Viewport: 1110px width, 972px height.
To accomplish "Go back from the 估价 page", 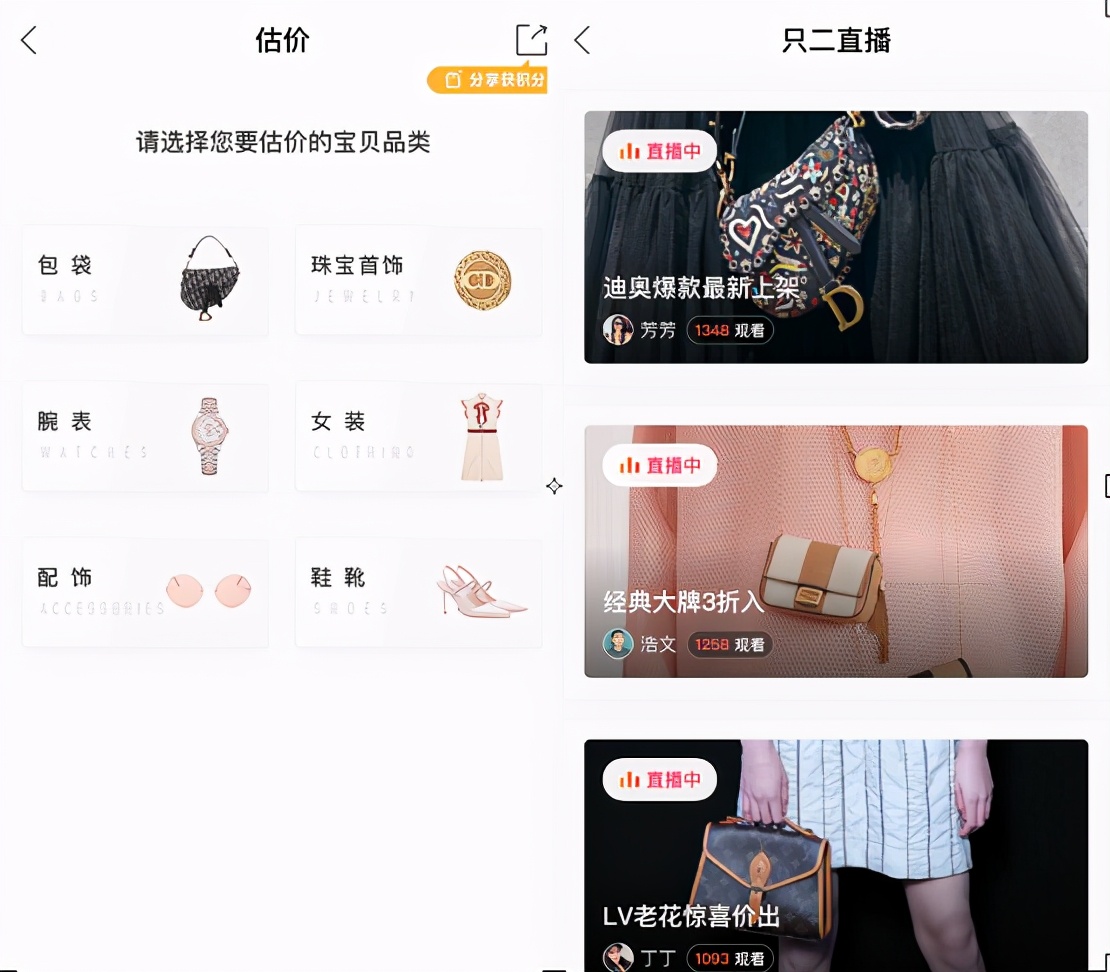I will coord(29,40).
